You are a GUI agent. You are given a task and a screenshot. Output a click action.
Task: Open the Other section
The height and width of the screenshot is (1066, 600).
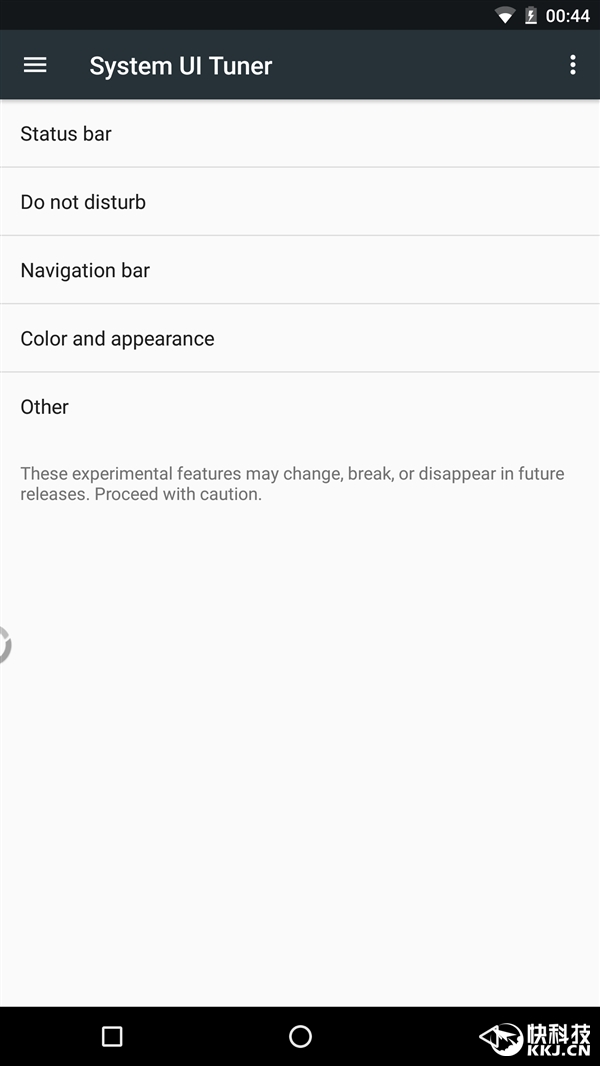point(300,407)
